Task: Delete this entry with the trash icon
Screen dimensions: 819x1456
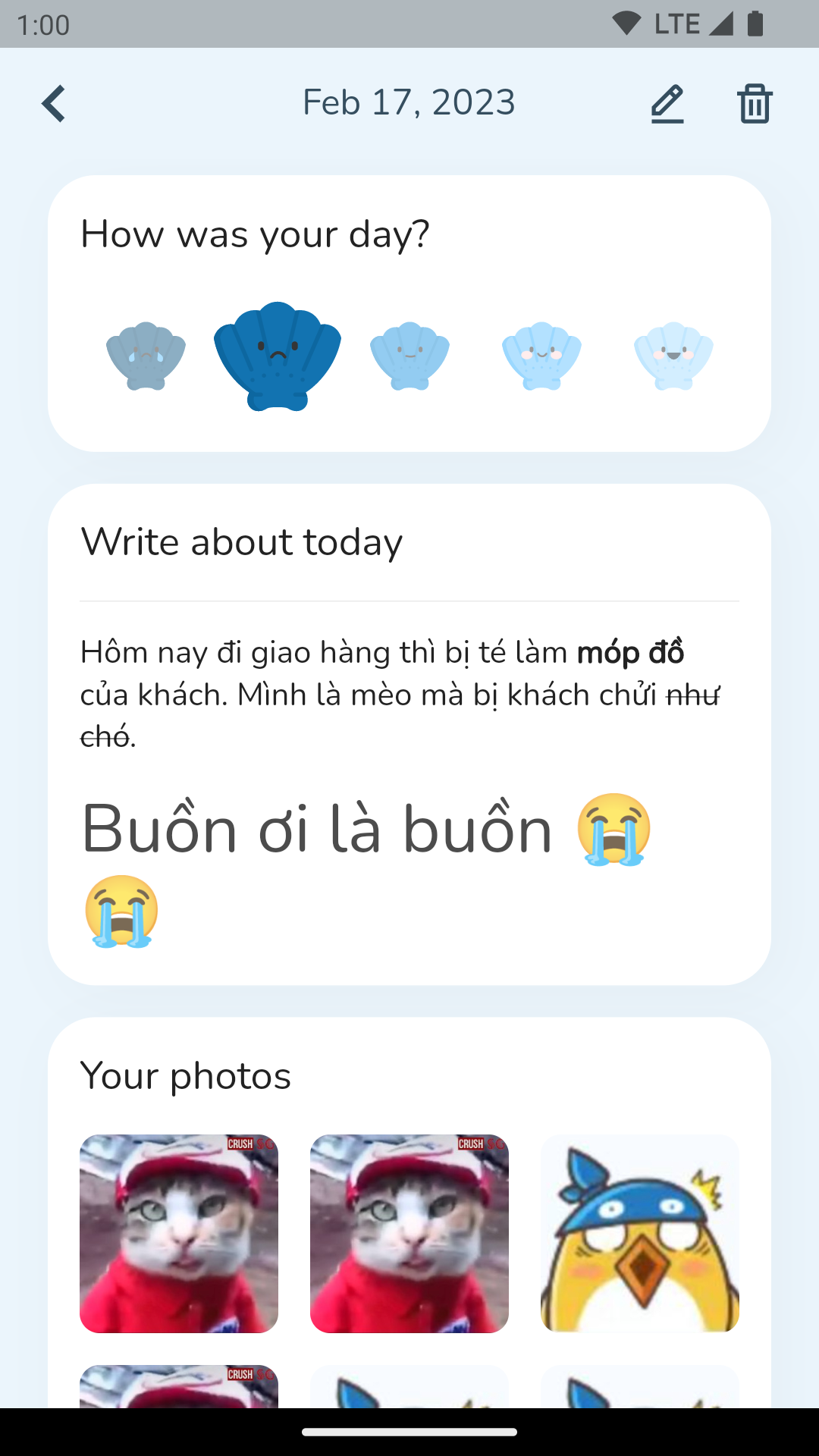Action: 755,104
